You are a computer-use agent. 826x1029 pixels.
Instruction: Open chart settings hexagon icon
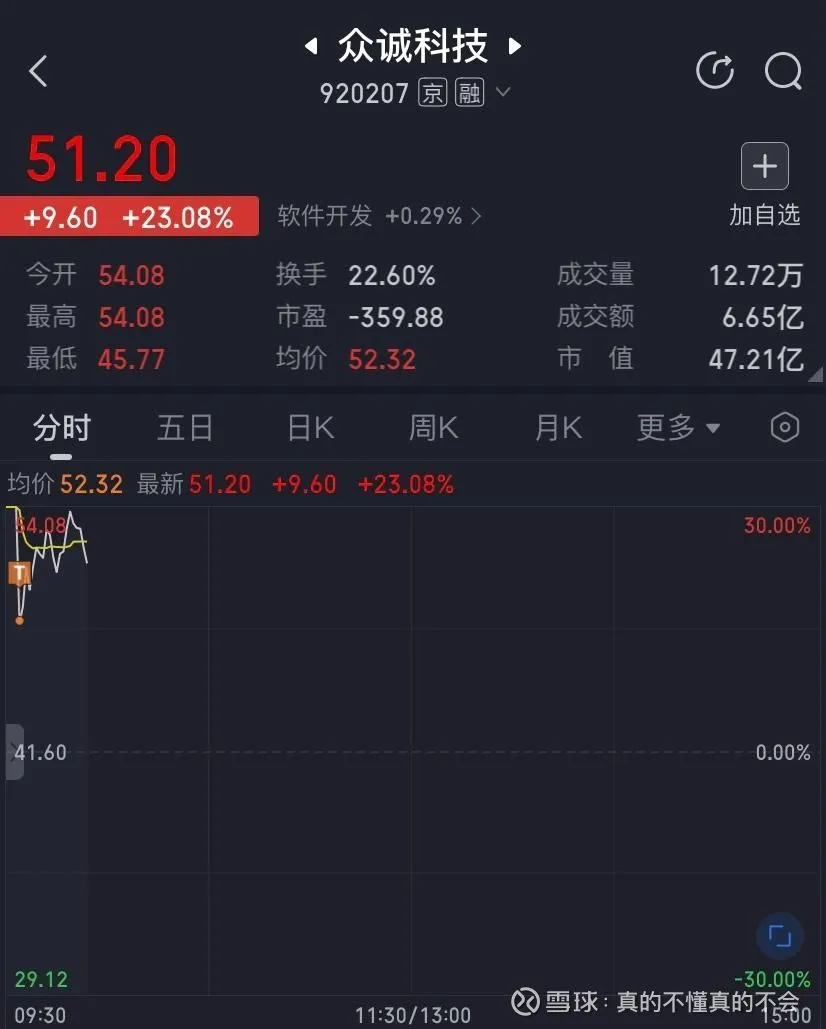coord(785,428)
